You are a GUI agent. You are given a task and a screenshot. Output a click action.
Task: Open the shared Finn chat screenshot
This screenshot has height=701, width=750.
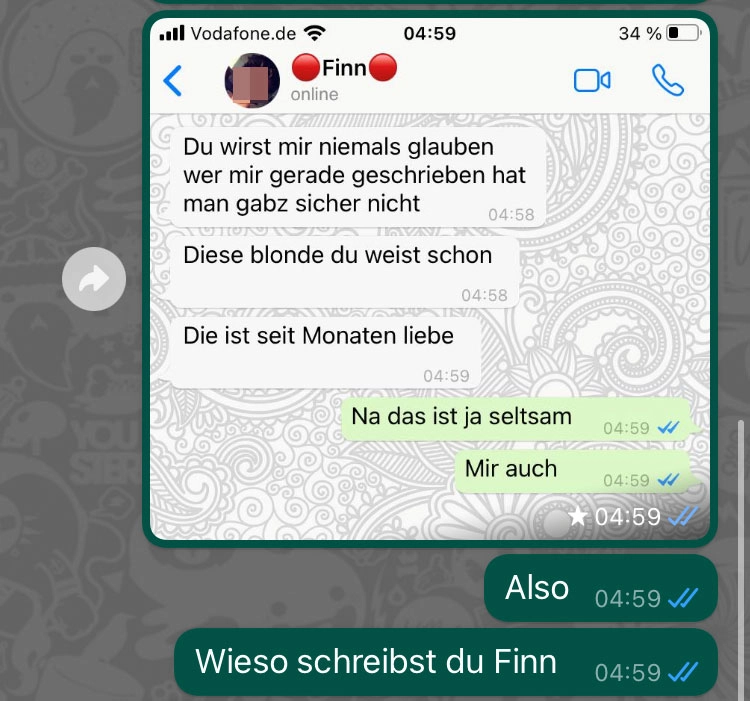tap(430, 300)
